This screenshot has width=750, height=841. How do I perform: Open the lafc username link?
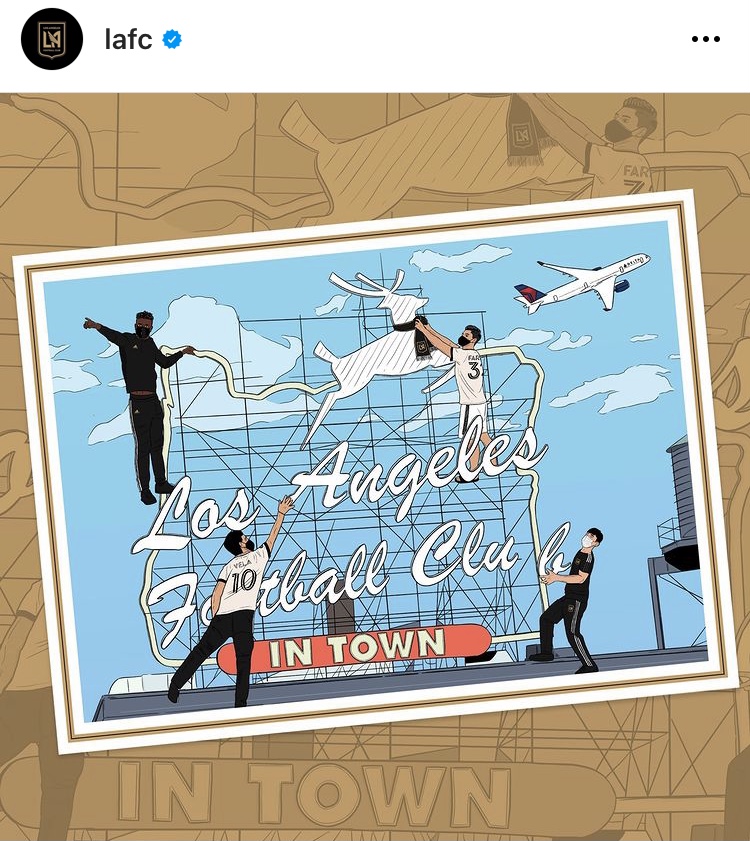pyautogui.click(x=128, y=39)
